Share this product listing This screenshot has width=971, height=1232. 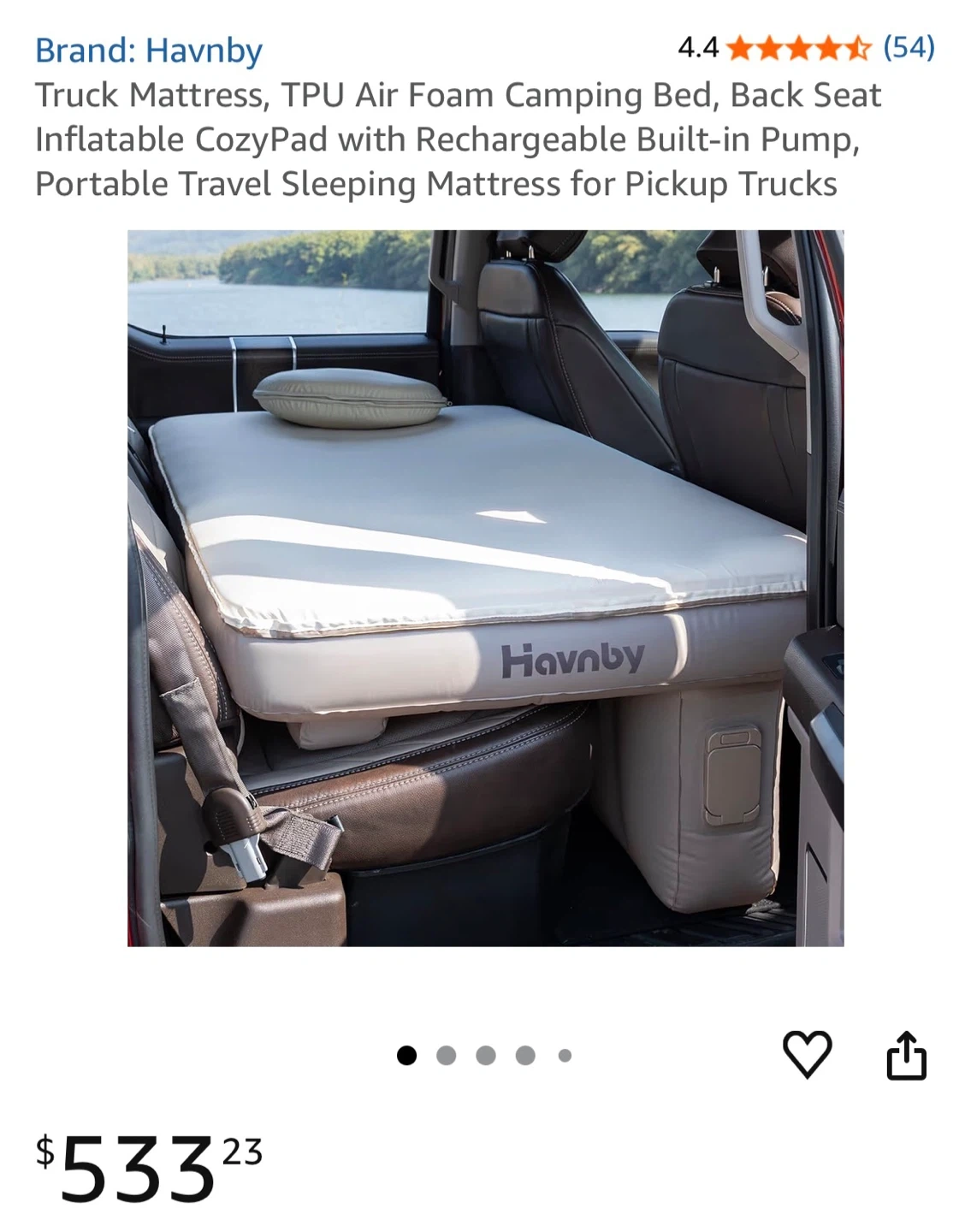tap(906, 1055)
